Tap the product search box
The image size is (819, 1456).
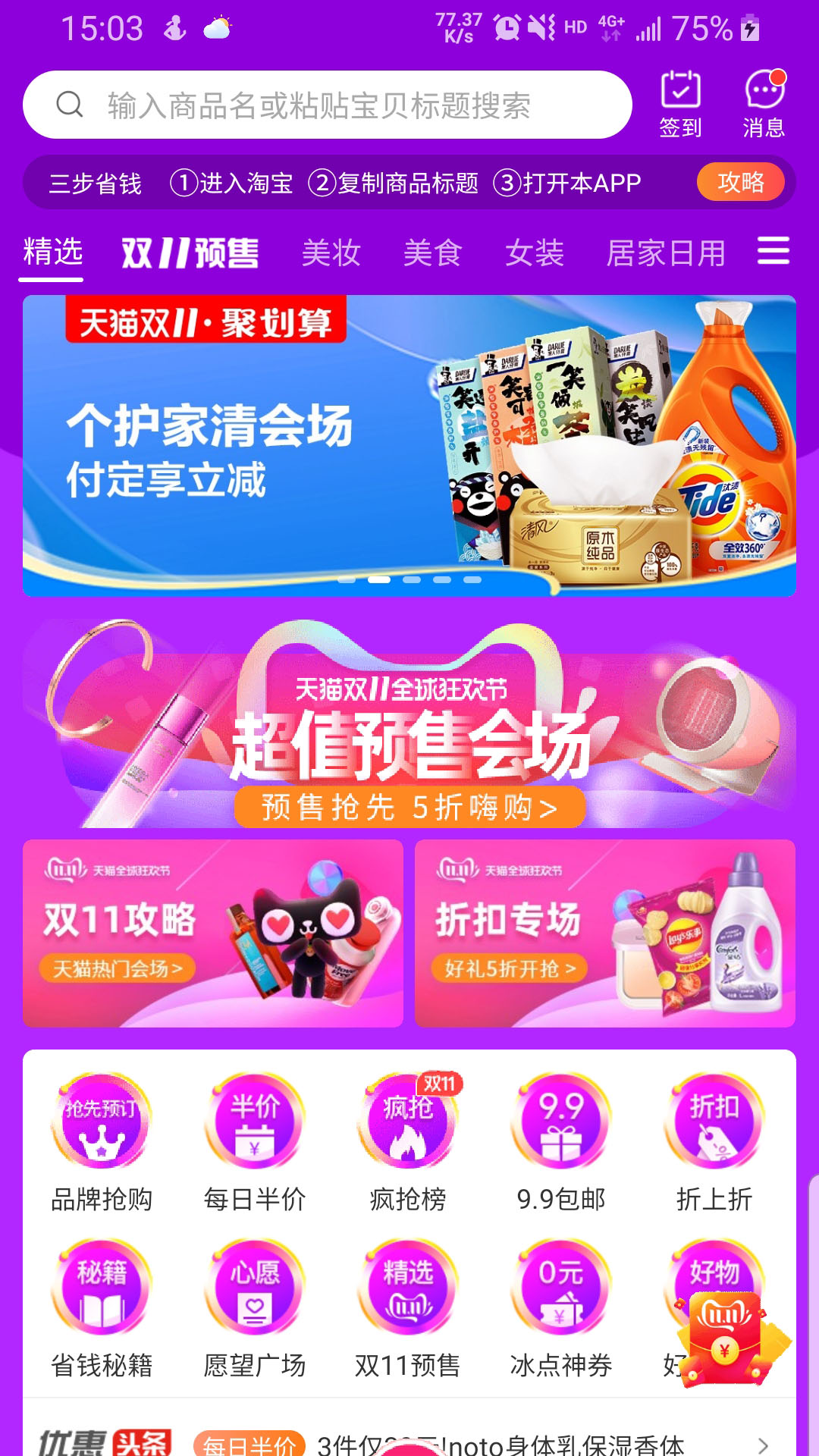pos(326,105)
